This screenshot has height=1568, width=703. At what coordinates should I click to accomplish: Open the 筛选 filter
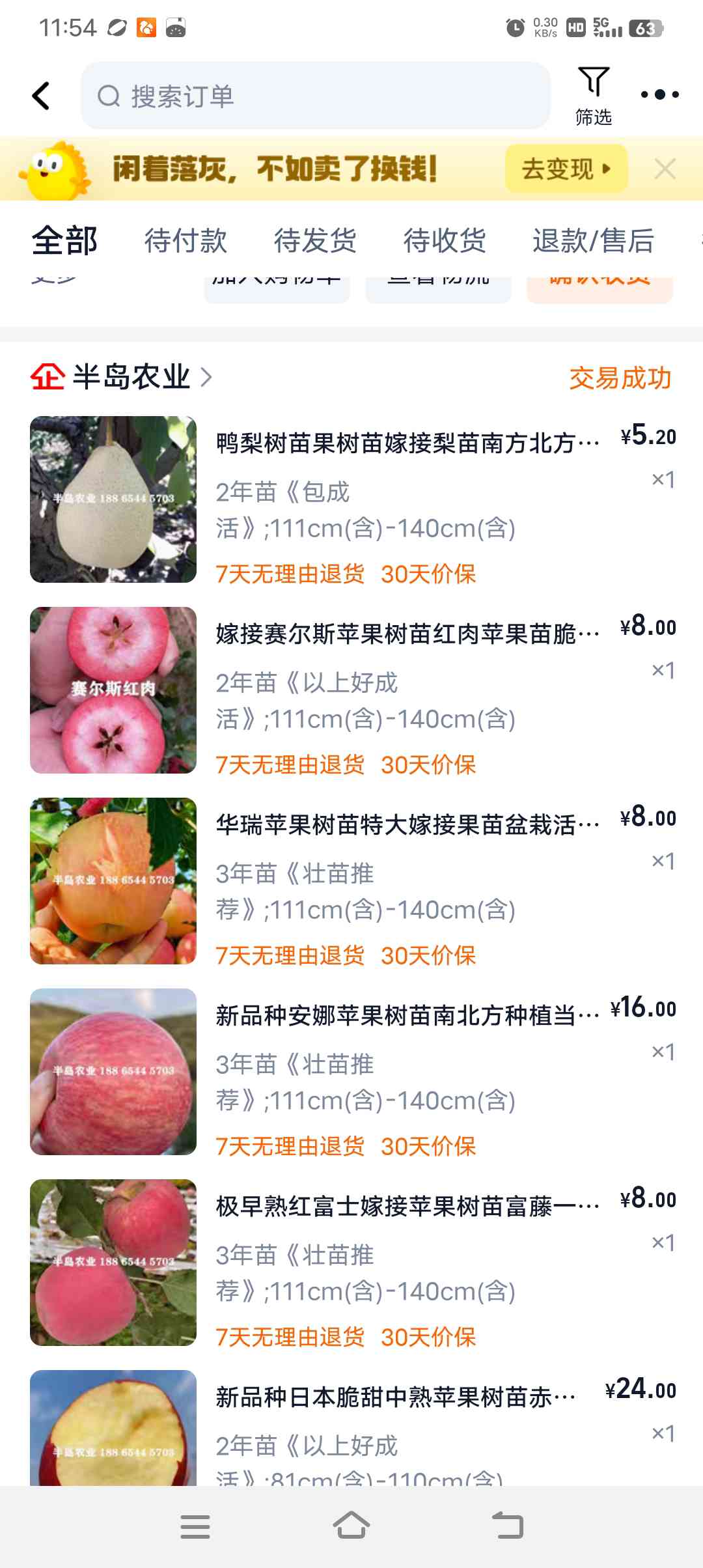coord(594,96)
